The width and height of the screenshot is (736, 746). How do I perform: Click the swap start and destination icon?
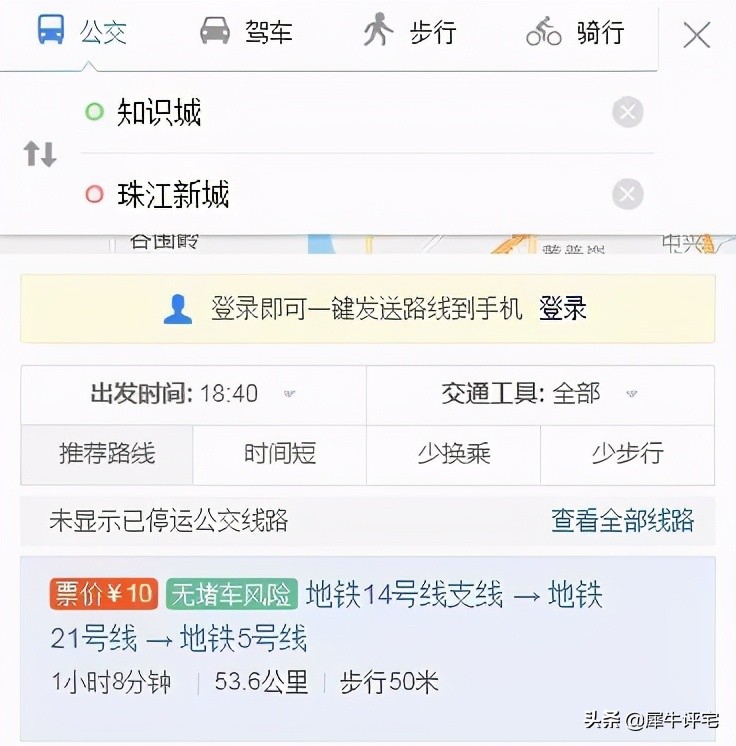pos(38,154)
